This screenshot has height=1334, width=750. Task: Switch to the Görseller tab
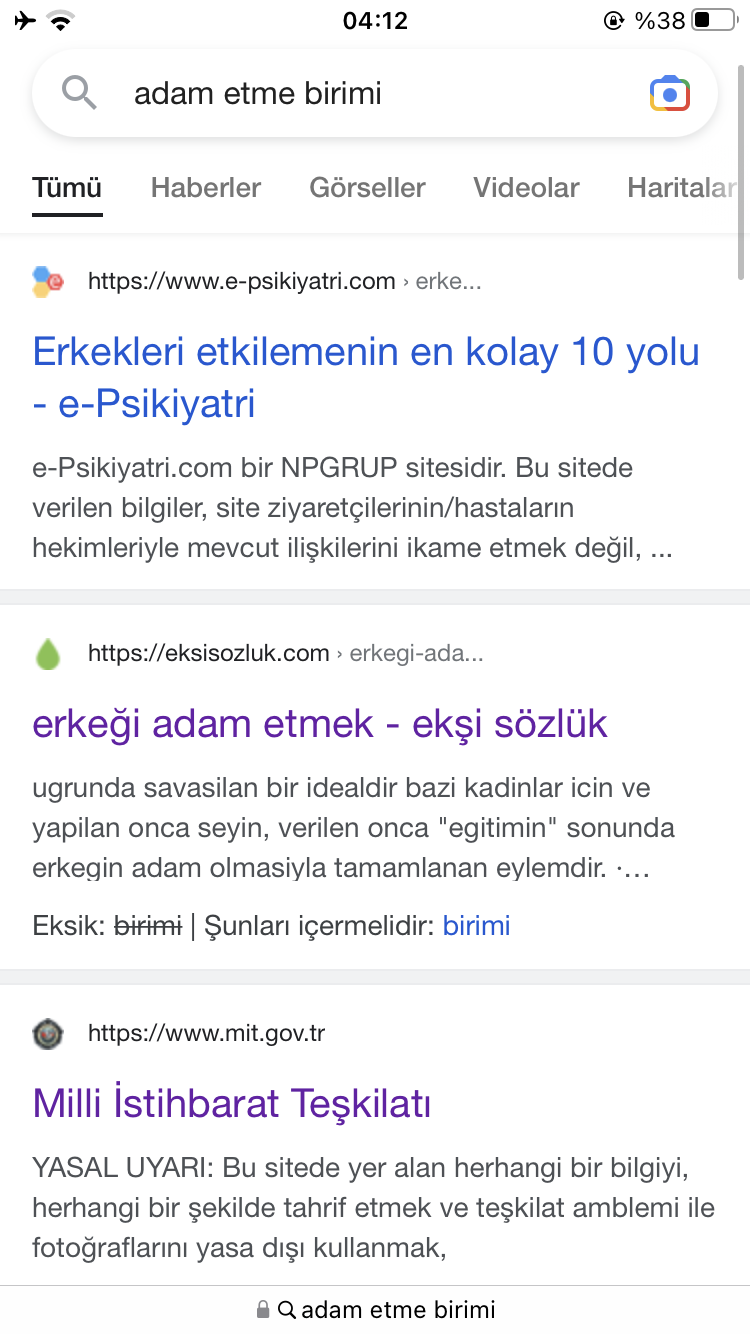point(367,188)
